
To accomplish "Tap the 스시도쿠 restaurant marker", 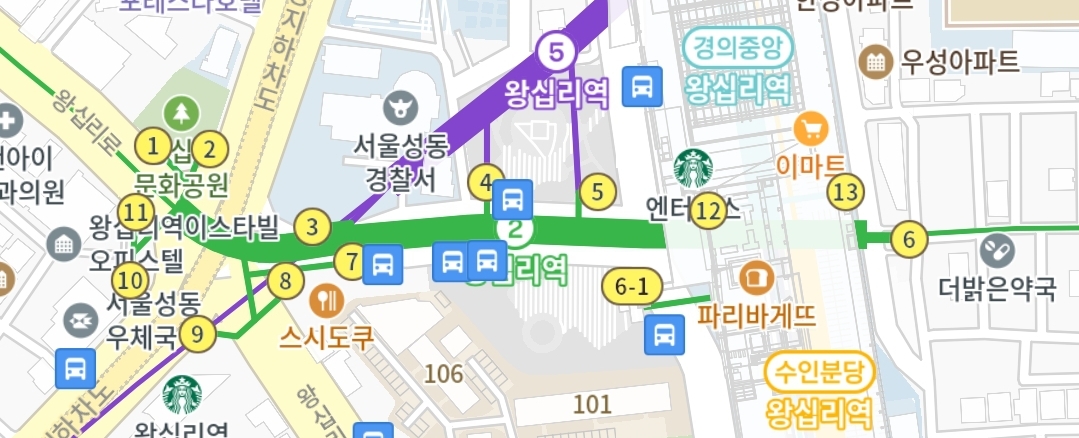I will click(x=327, y=298).
